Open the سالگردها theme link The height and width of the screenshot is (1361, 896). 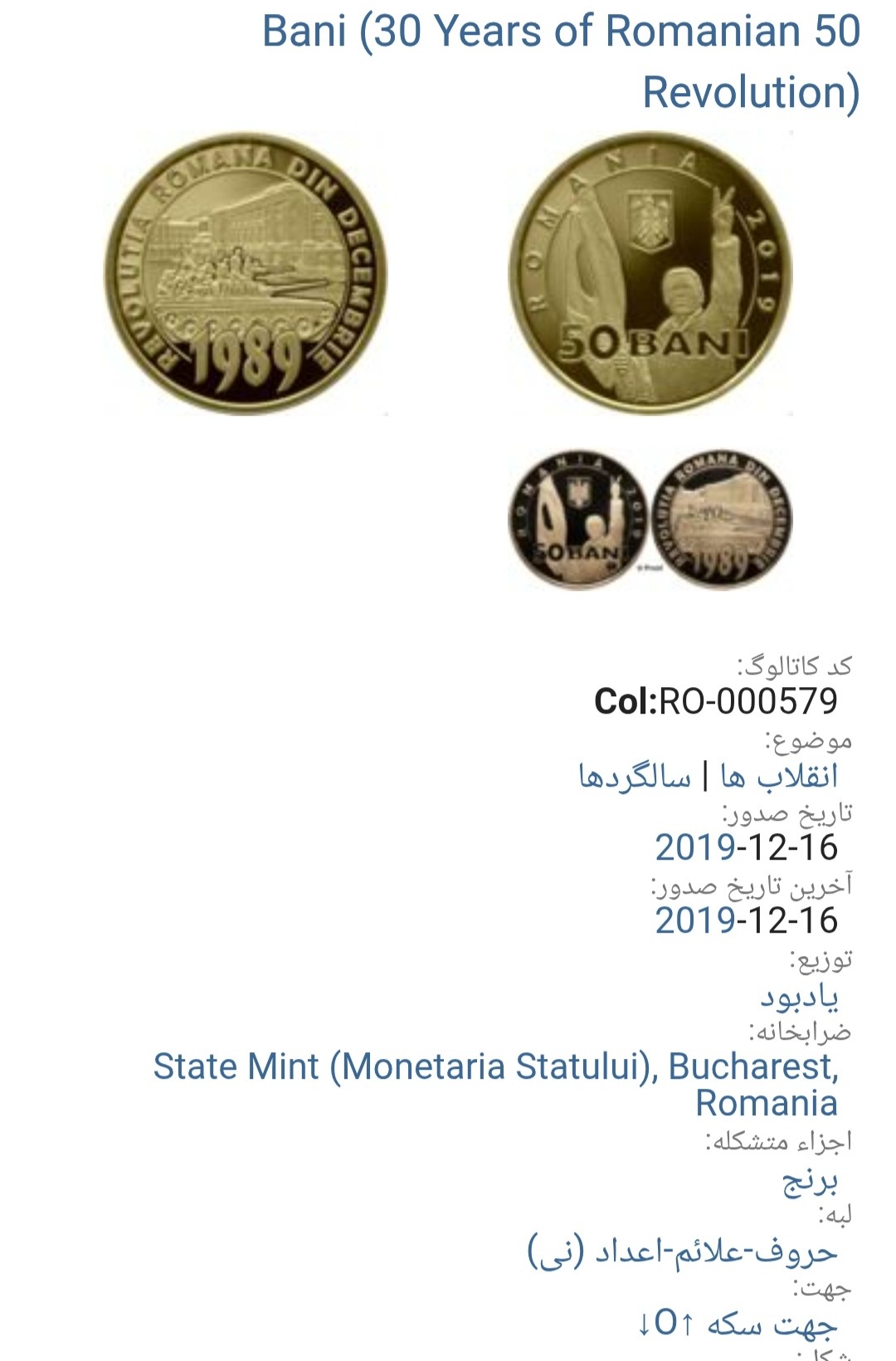pyautogui.click(x=635, y=776)
